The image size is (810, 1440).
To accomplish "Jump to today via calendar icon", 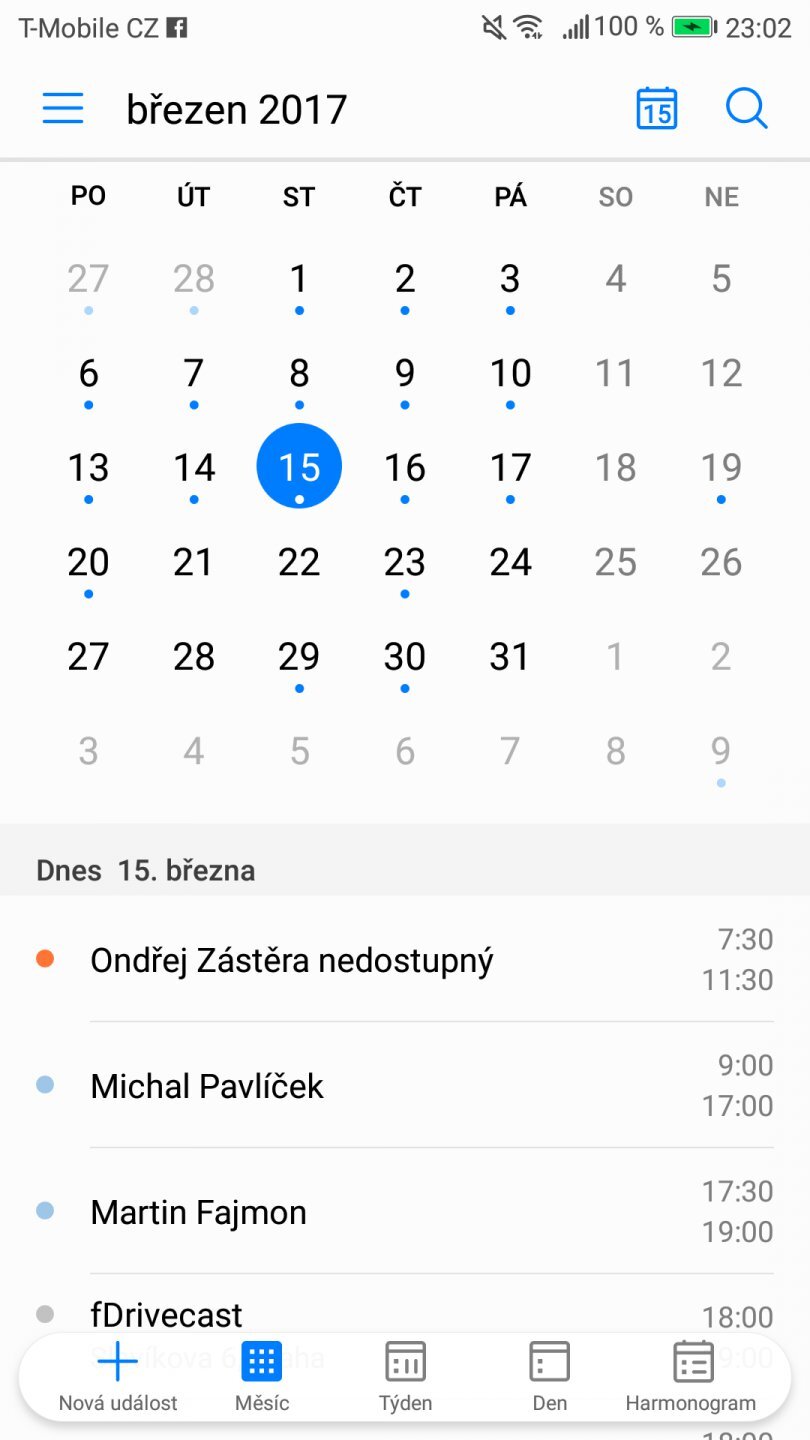I will (656, 108).
